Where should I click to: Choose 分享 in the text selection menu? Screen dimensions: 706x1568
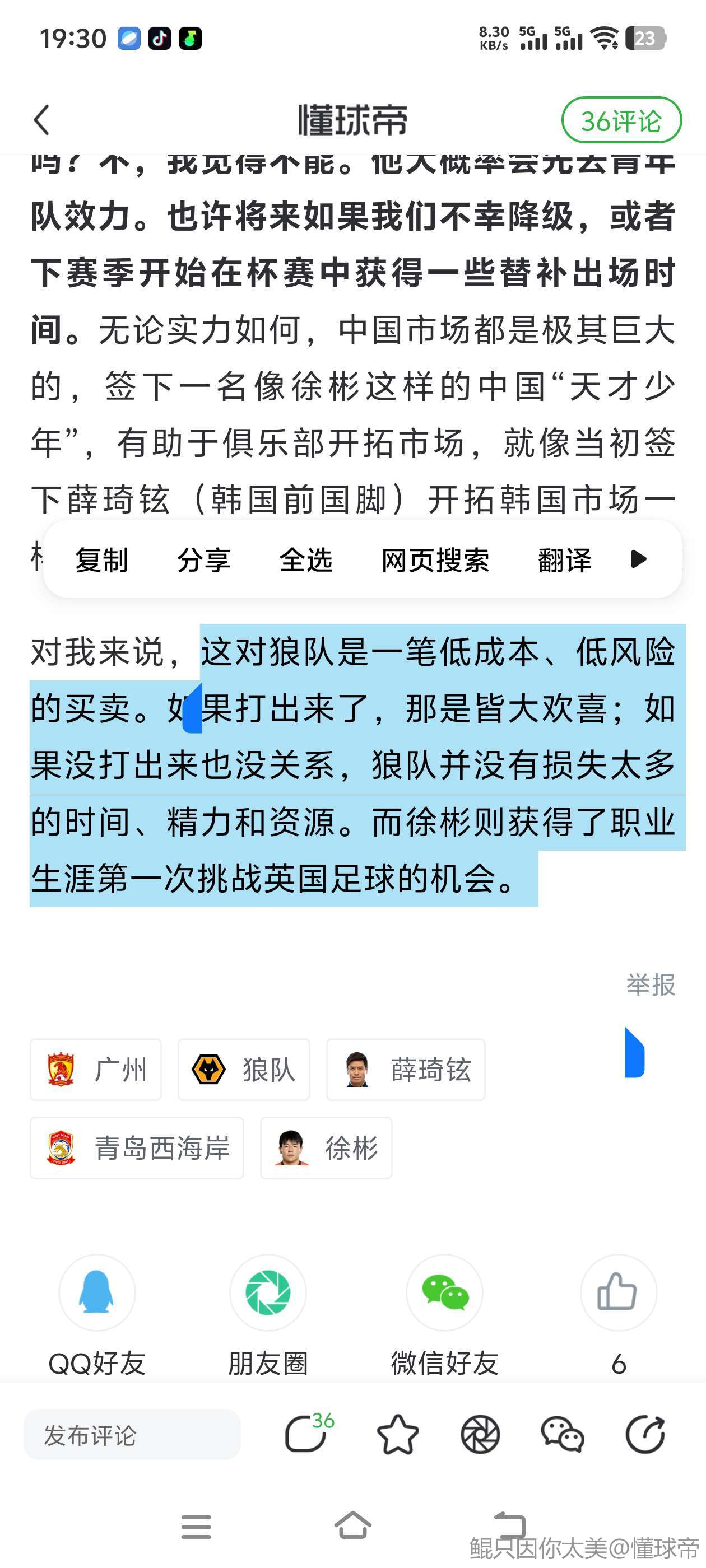coord(203,559)
